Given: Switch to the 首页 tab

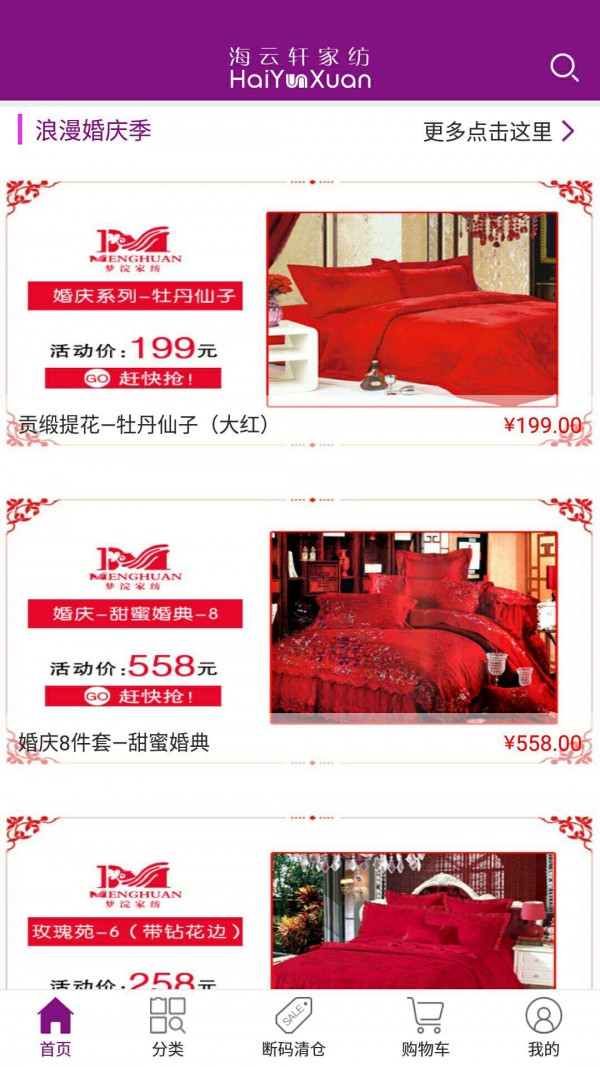Looking at the screenshot, I should click(56, 1027).
